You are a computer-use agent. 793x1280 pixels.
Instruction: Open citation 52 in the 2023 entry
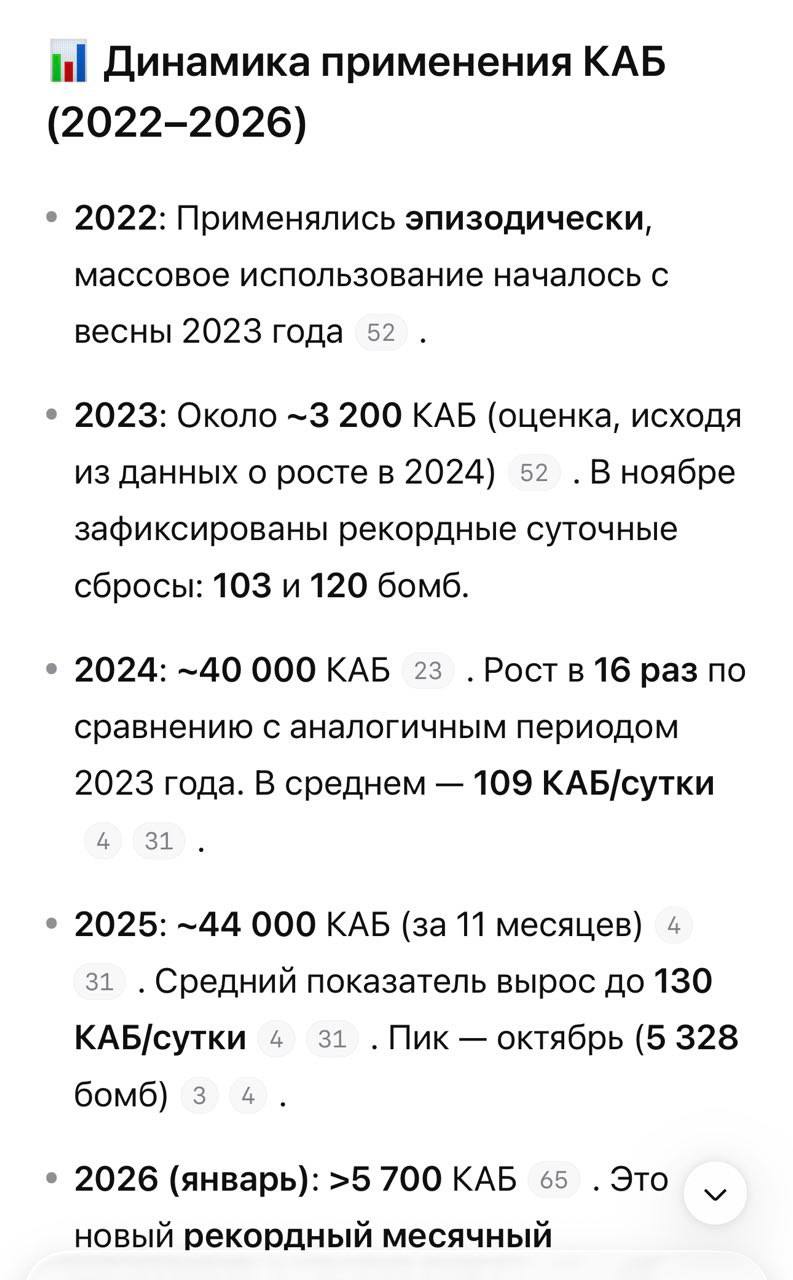click(x=535, y=471)
